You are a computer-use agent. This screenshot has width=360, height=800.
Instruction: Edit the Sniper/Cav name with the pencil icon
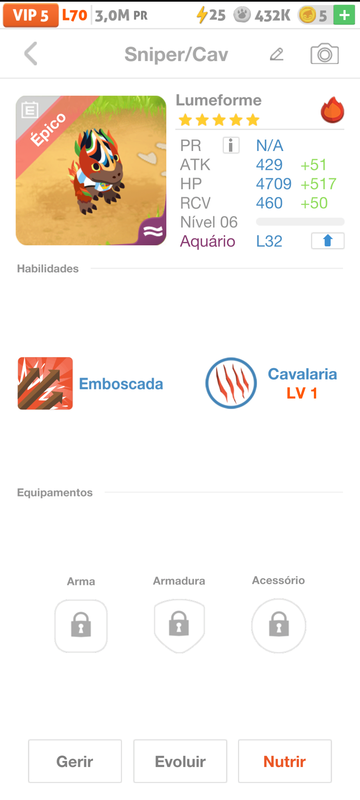click(276, 54)
